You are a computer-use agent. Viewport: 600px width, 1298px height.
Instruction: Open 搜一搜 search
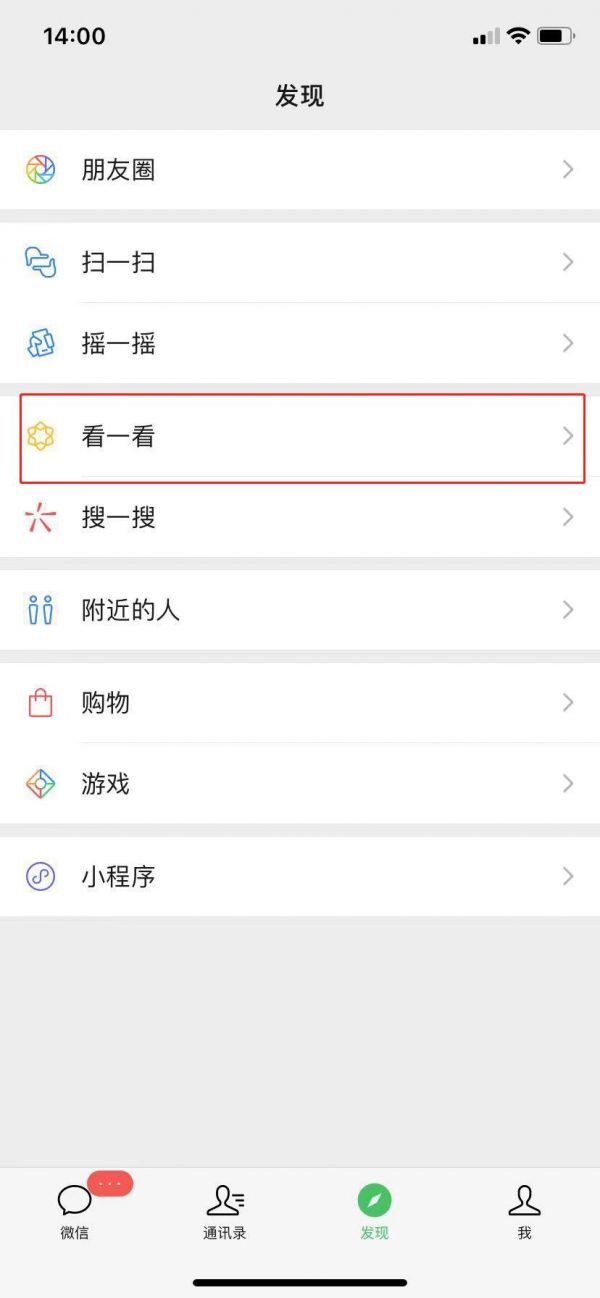coord(300,518)
